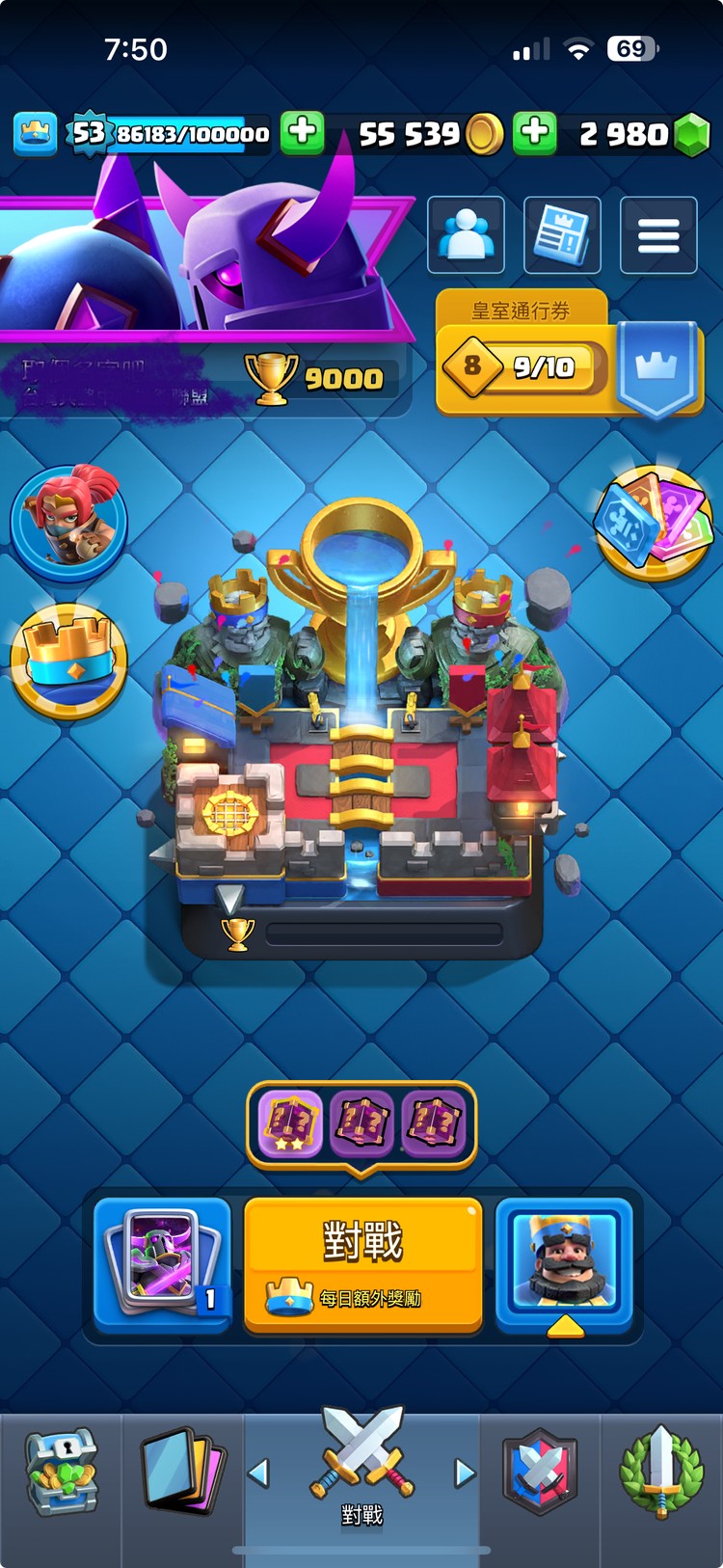The width and height of the screenshot is (723, 1568).
Task: Switch to the cards collection tab
Action: tap(182, 1472)
